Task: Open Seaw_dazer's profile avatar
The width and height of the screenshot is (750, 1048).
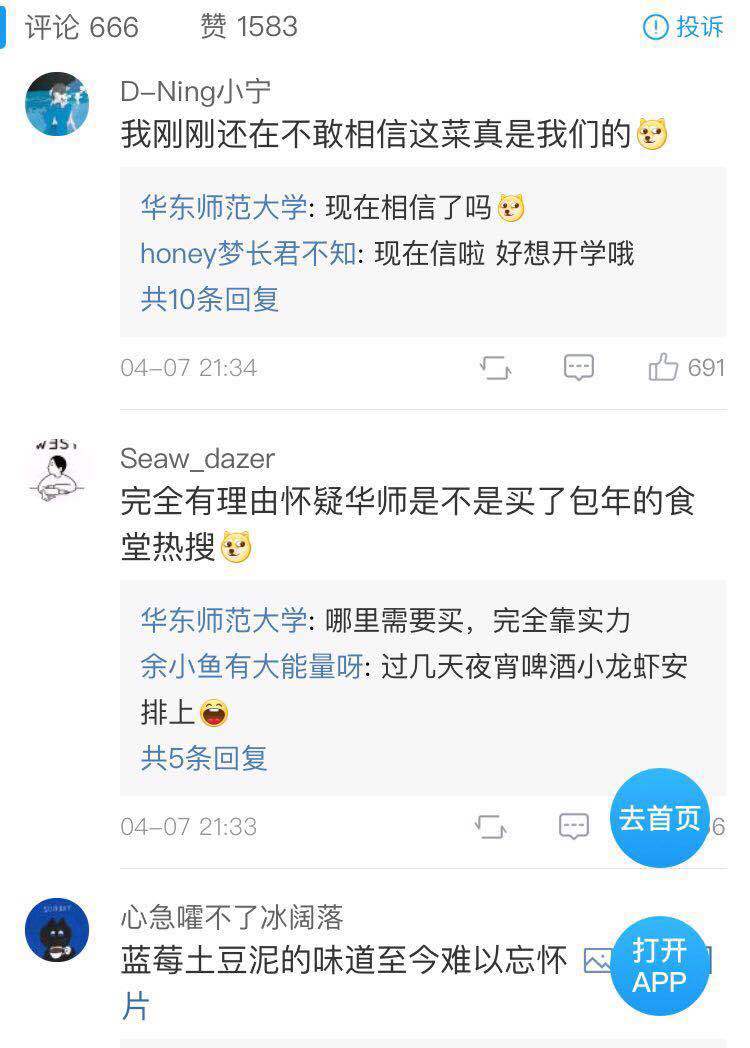Action: tap(57, 470)
